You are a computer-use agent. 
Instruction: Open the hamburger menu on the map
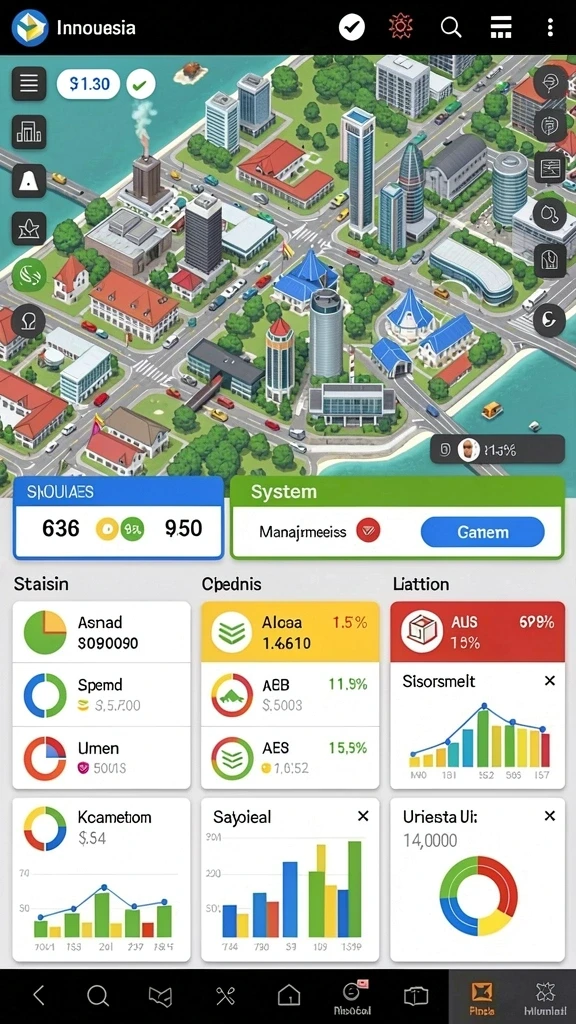tap(29, 84)
